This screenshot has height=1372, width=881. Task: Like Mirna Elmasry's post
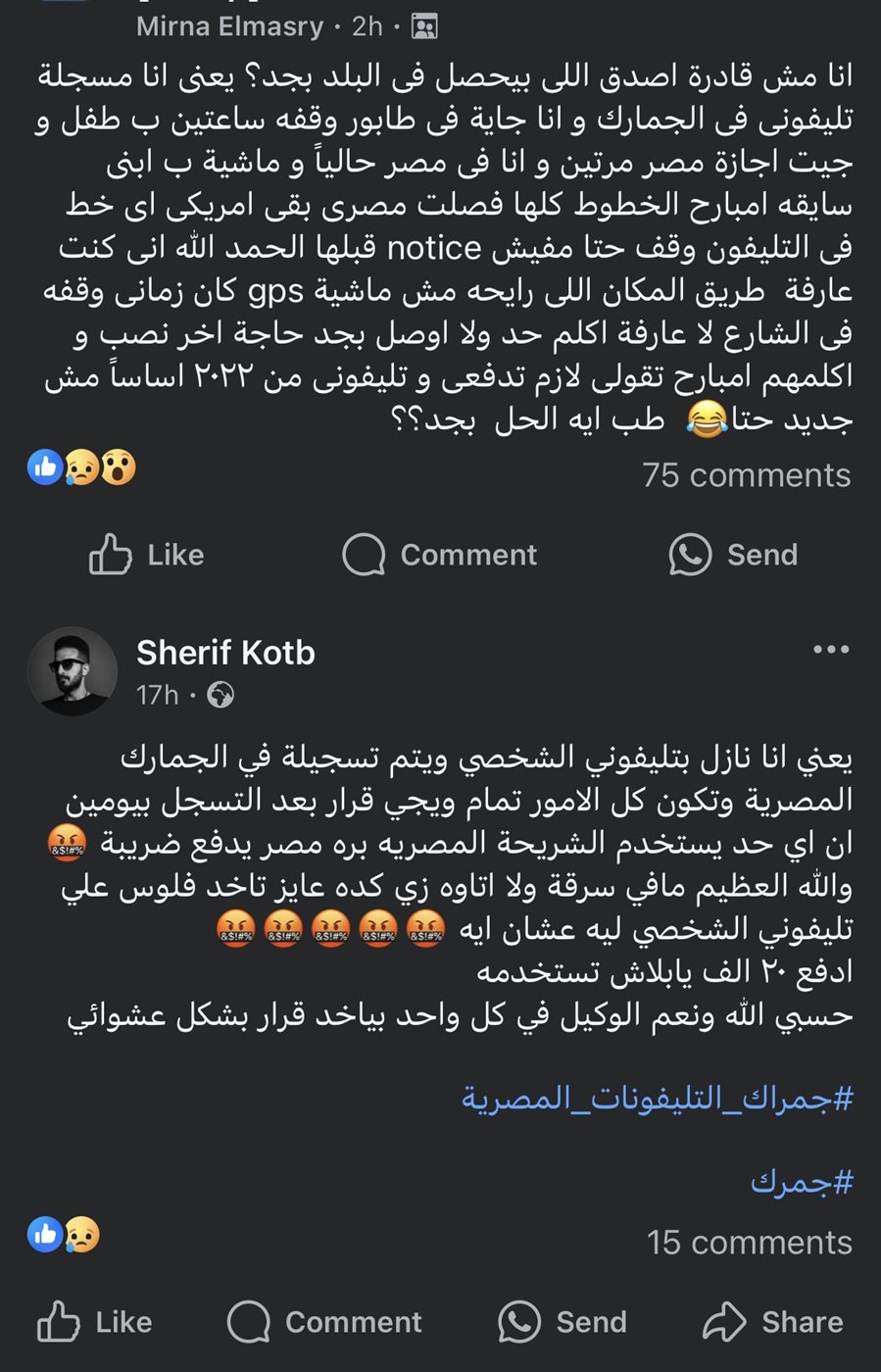click(147, 555)
